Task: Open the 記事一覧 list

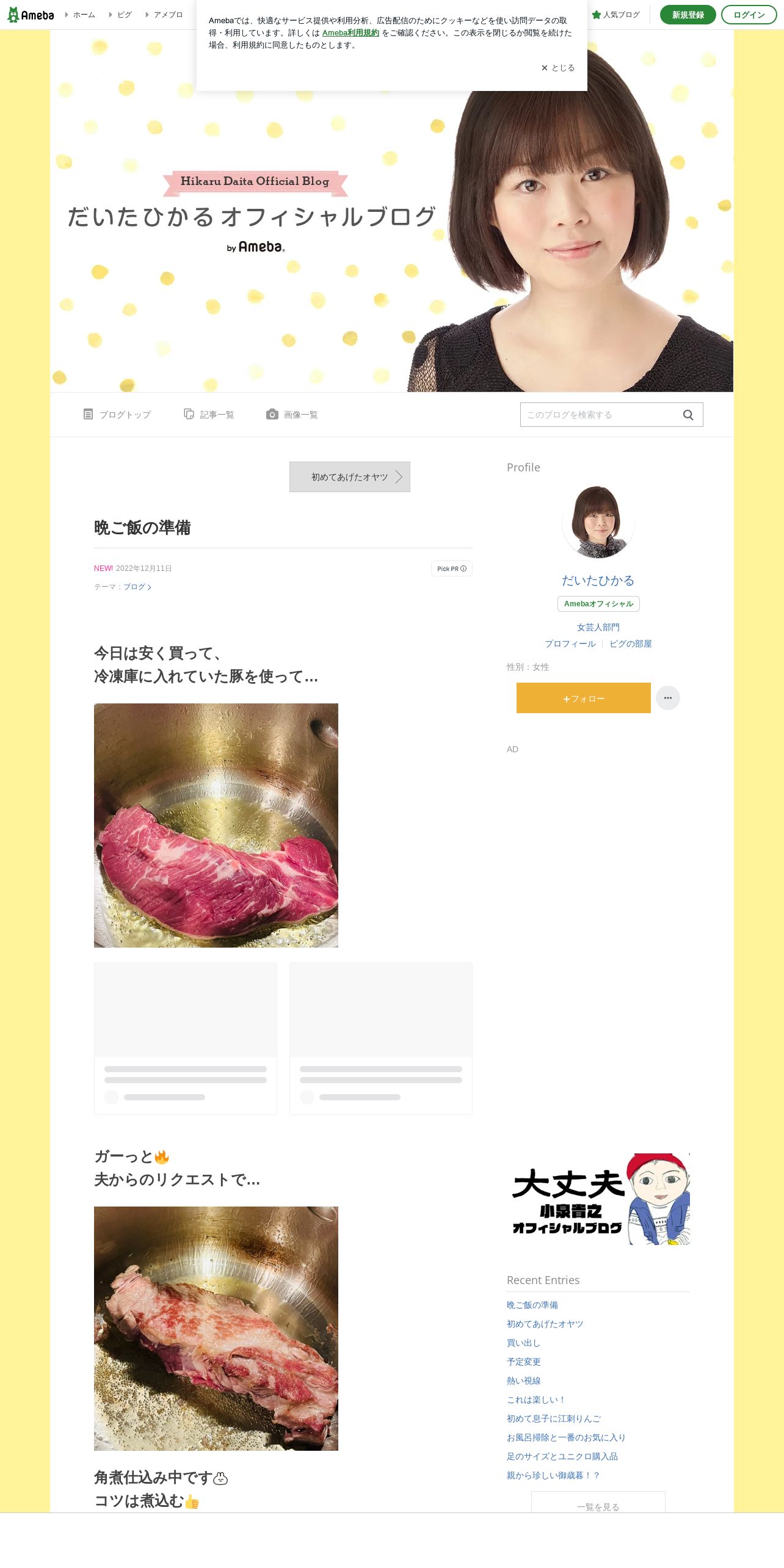Action: [x=209, y=415]
